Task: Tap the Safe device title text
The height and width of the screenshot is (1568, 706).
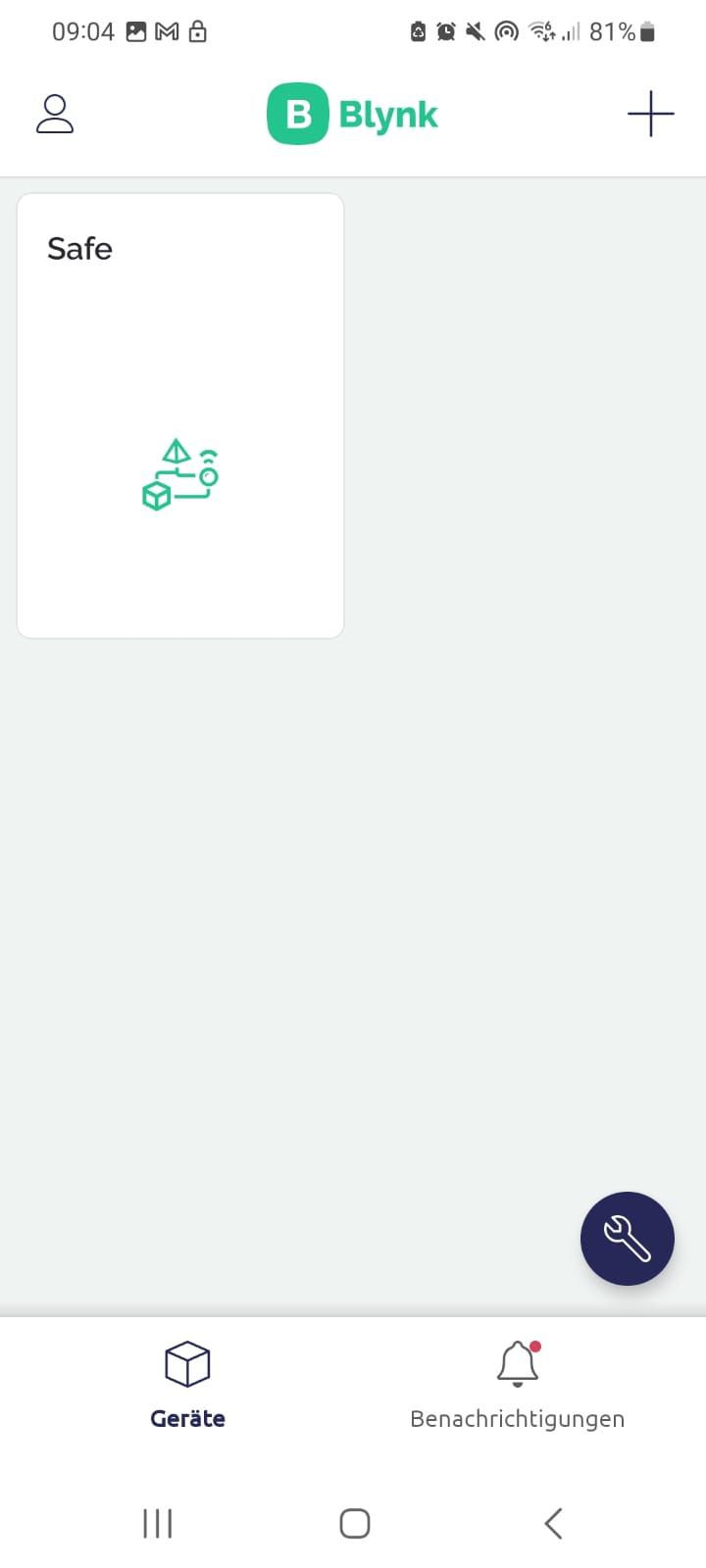Action: point(79,249)
